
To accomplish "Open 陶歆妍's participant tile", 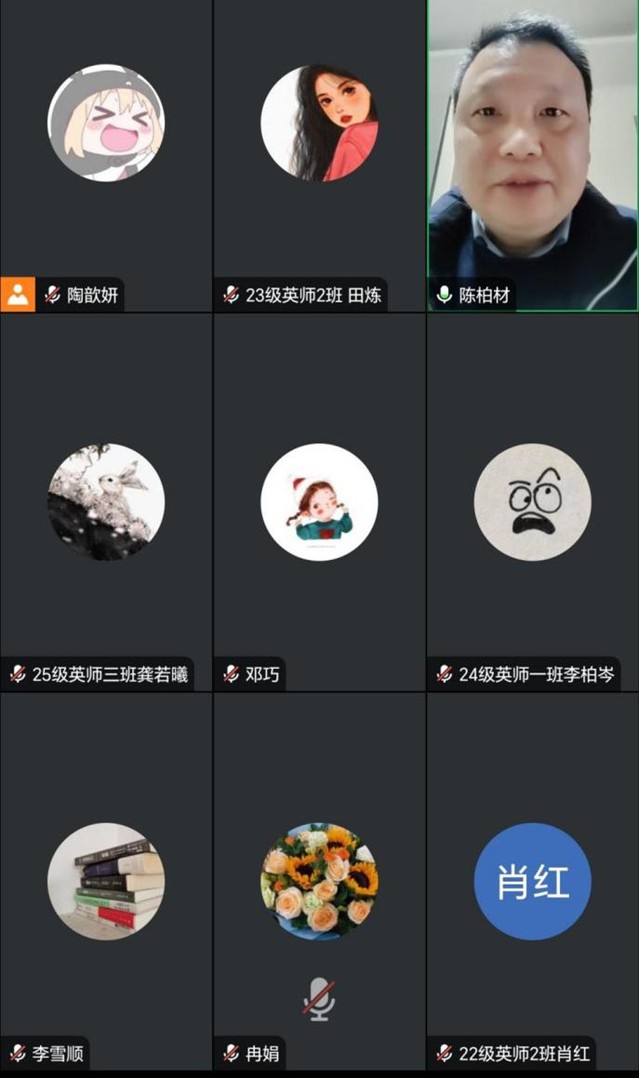I will (106, 123).
